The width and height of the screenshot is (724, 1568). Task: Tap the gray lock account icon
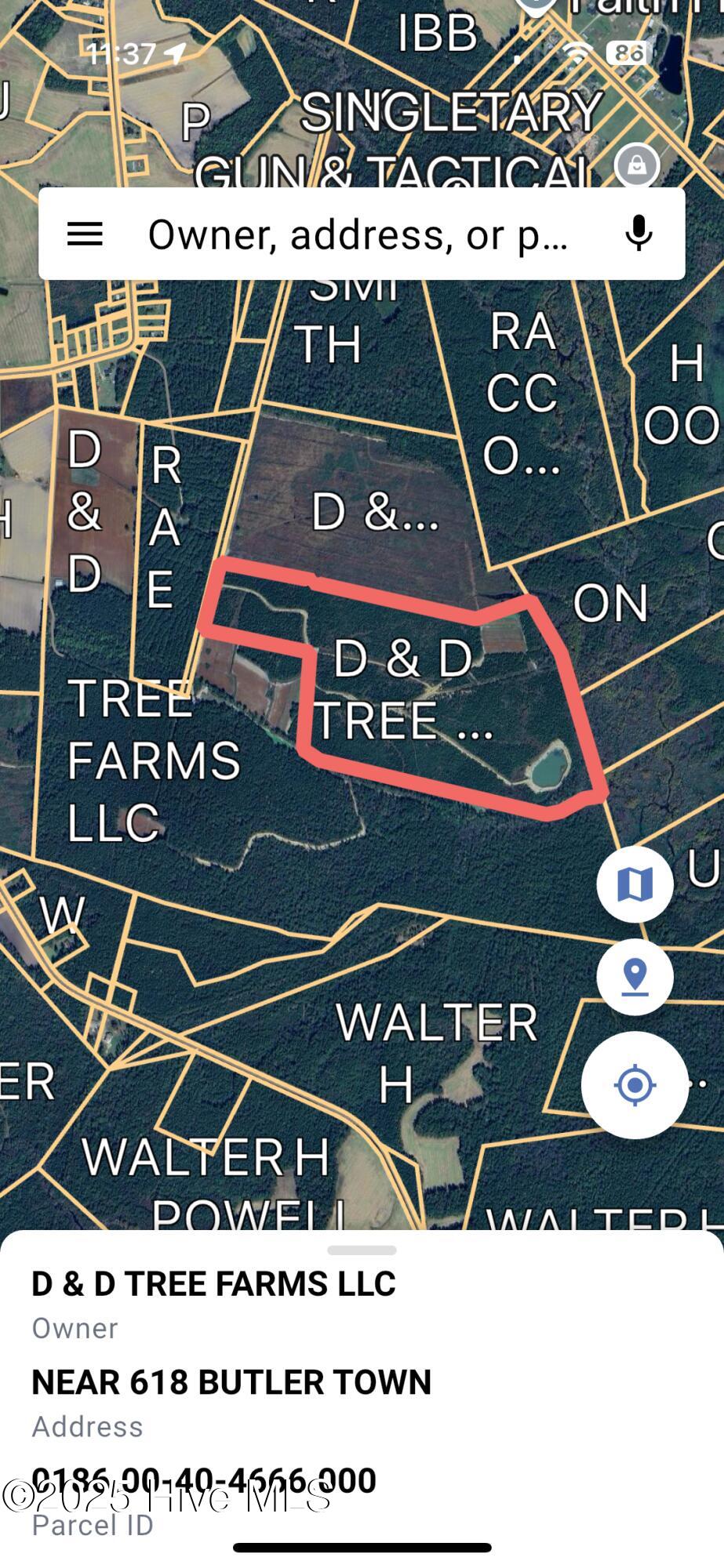[637, 165]
